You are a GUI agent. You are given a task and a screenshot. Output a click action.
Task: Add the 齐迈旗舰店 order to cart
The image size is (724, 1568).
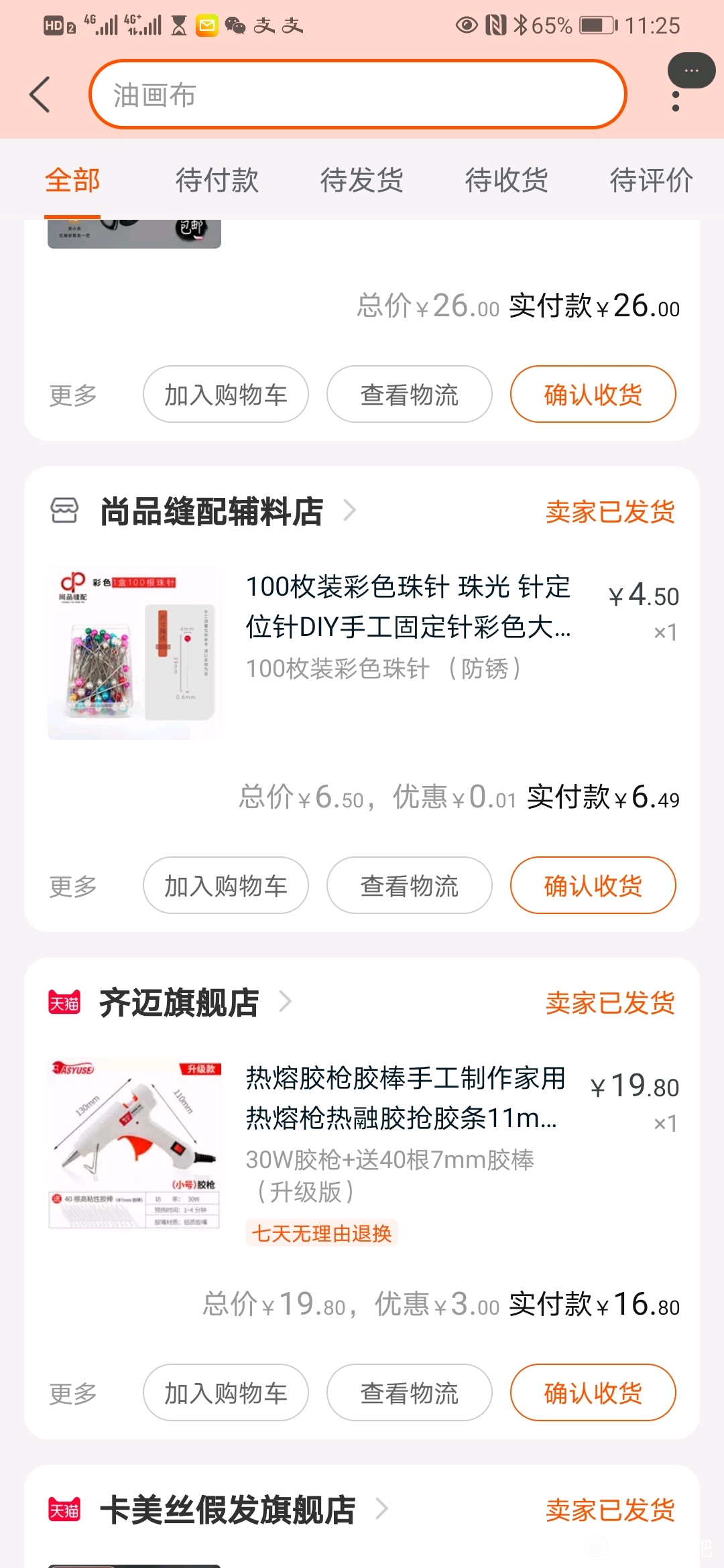coord(225,1392)
